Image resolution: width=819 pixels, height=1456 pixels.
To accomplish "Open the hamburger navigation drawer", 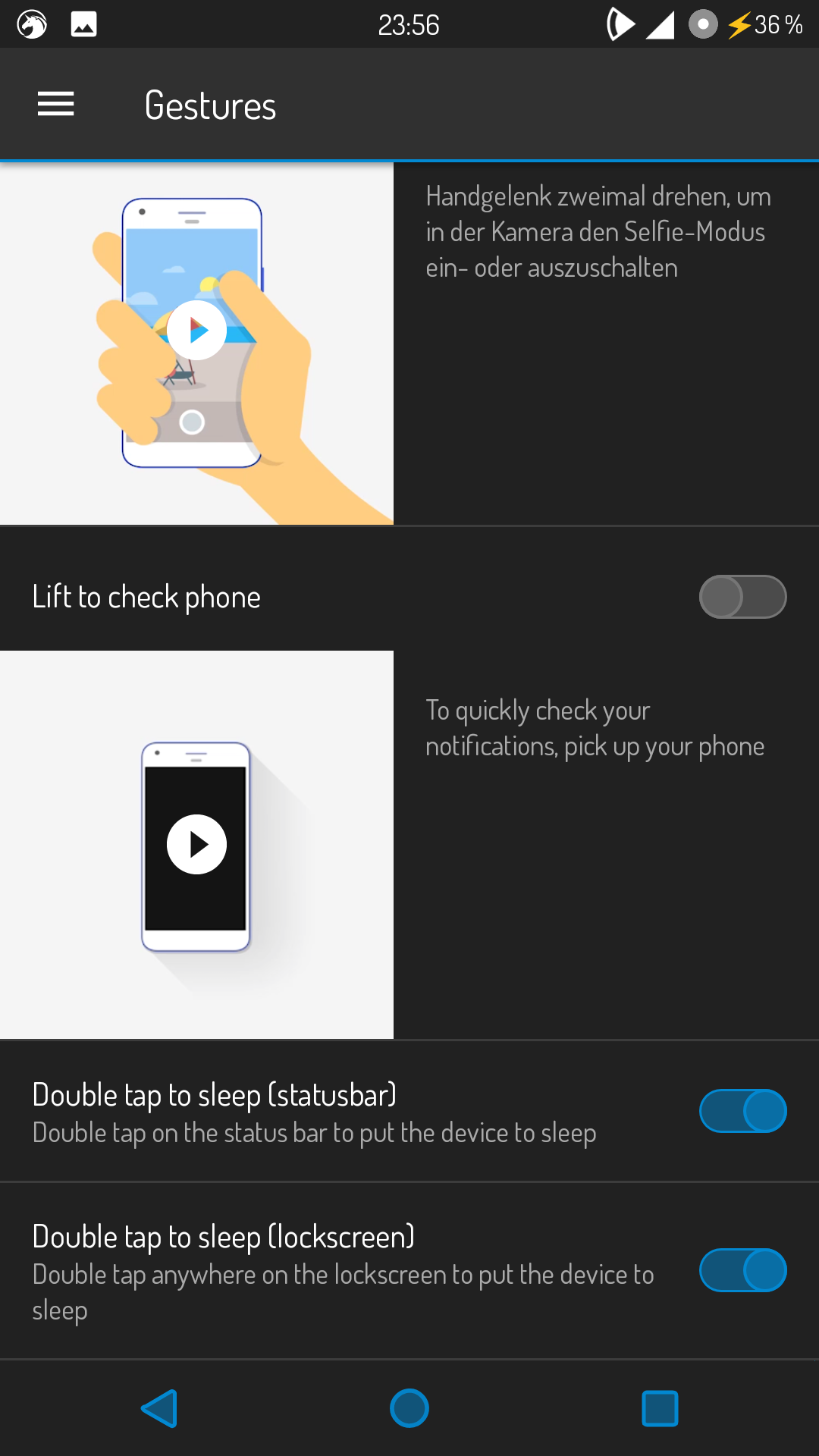I will coord(56,105).
